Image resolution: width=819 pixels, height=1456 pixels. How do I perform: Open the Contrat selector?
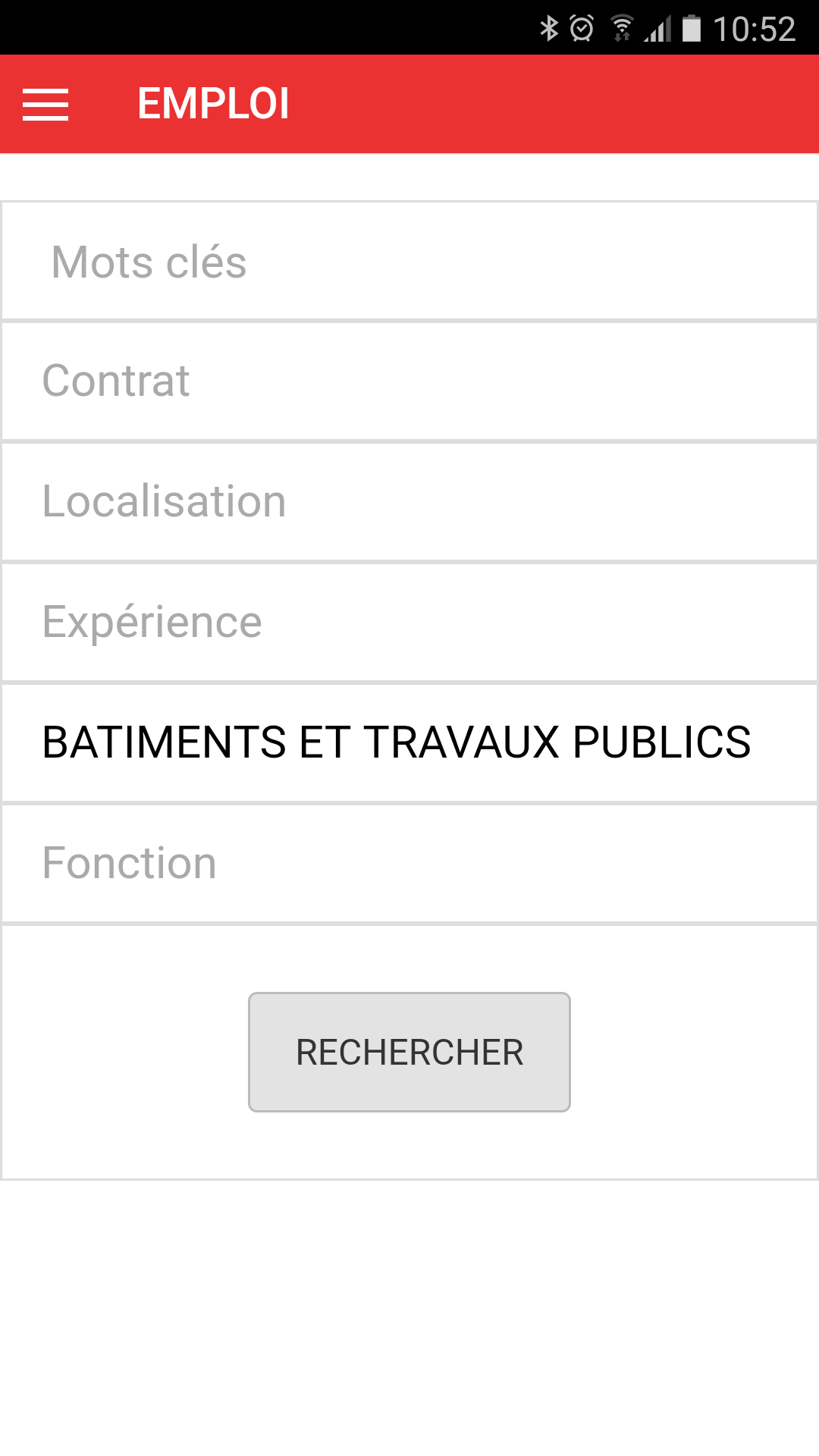coord(409,381)
